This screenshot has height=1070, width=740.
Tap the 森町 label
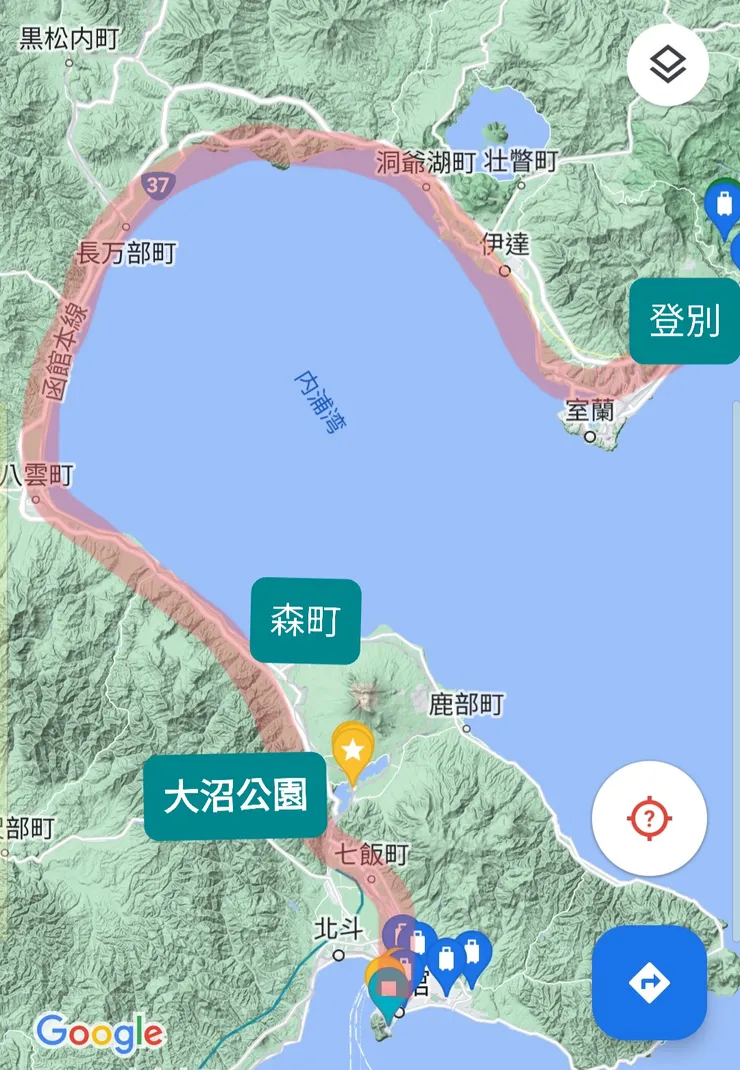click(306, 618)
